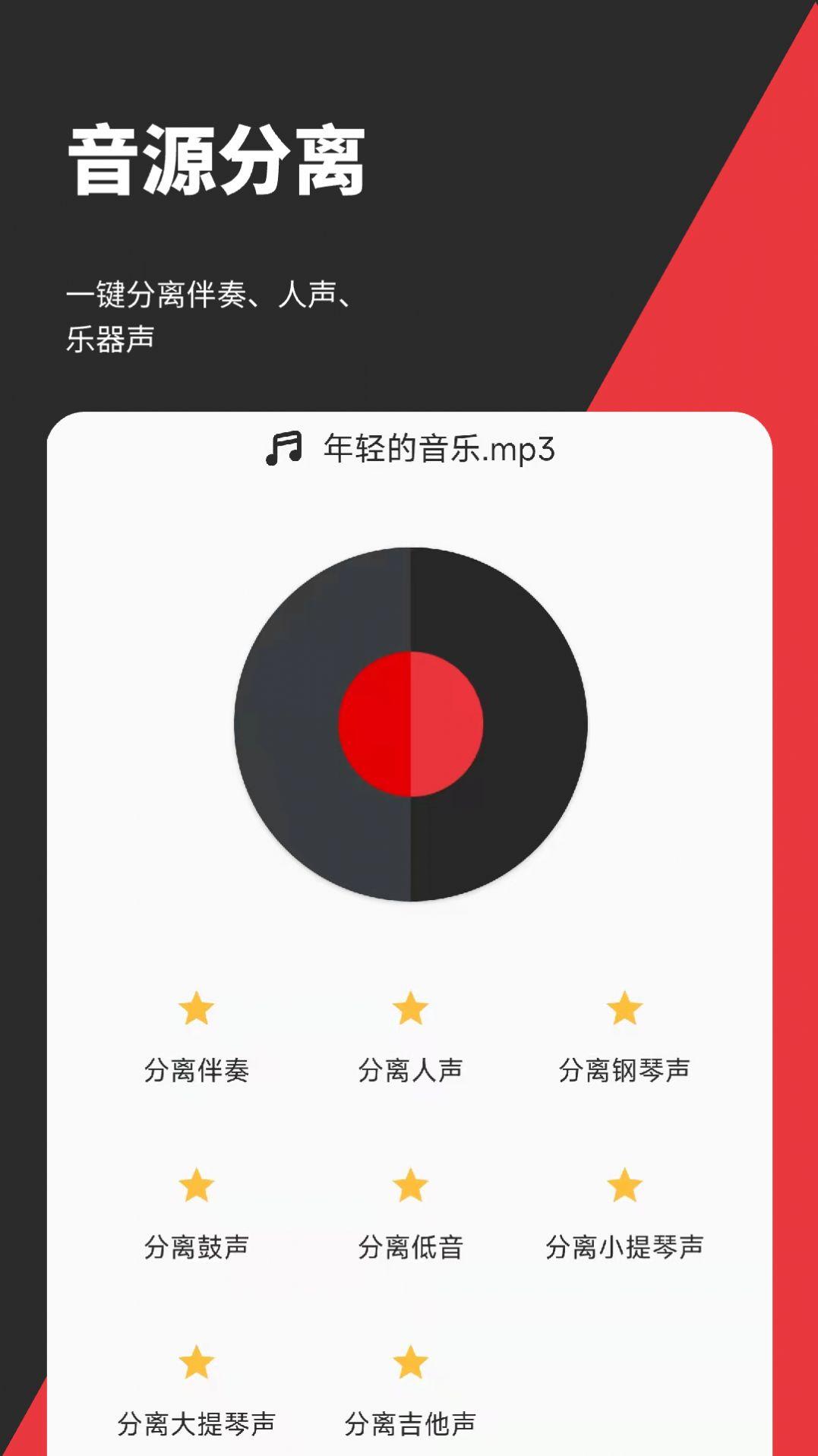The width and height of the screenshot is (818, 1456).
Task: Tap the 分离伴奏 label text
Action: click(x=197, y=1072)
